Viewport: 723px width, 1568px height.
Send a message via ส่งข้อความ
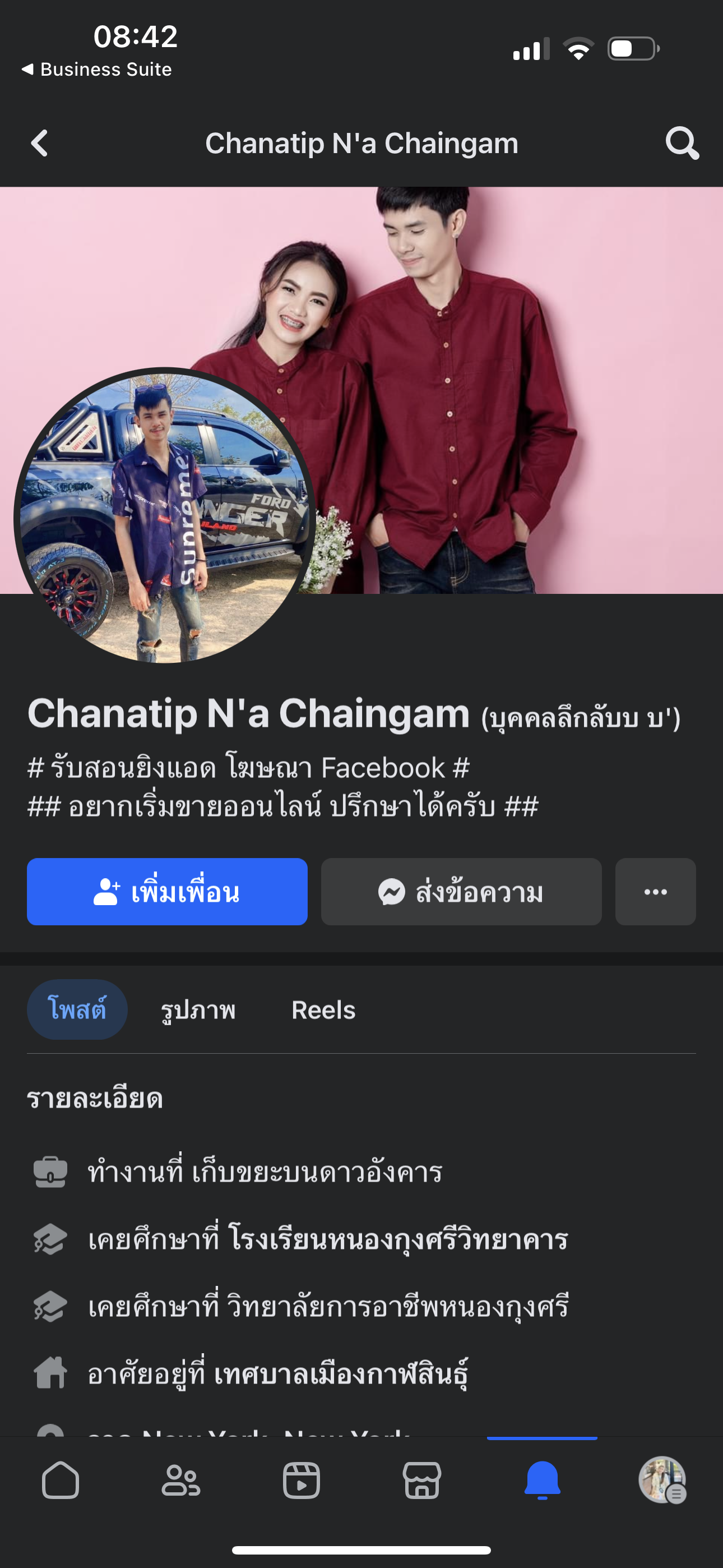[x=461, y=892]
